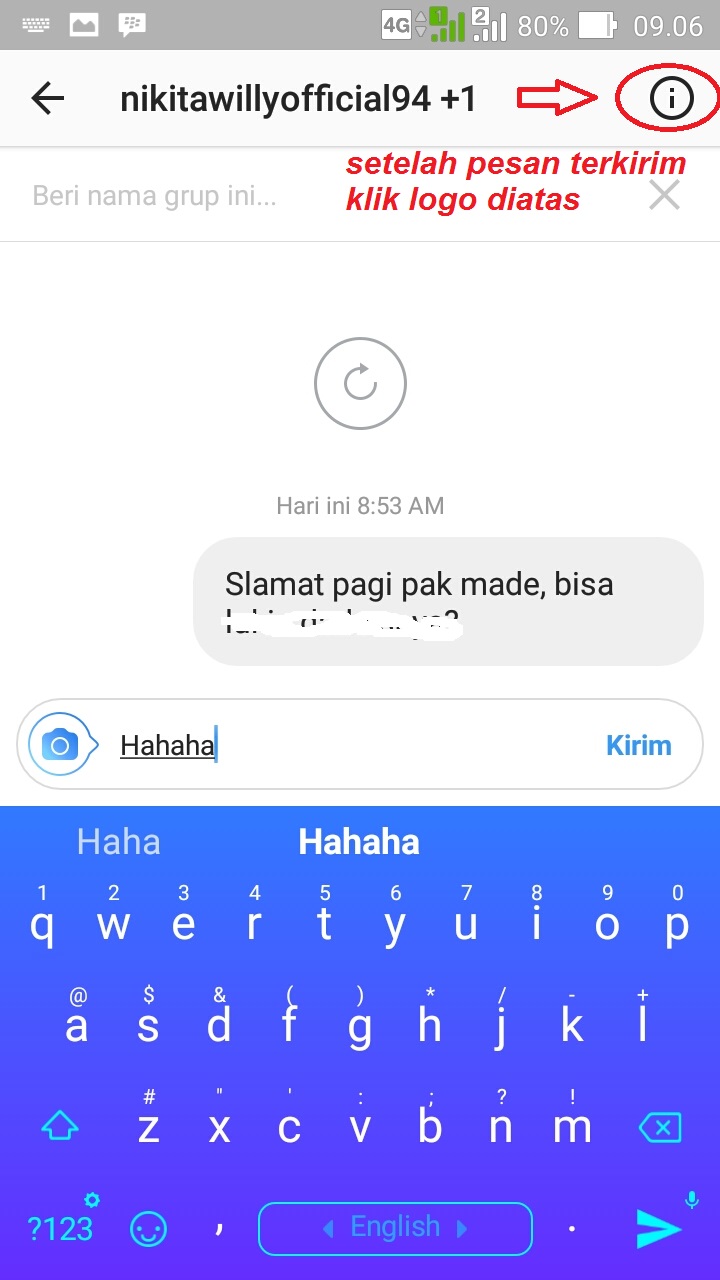Screen dimensions: 720x1280
Task: Choose the 'Haha' keyboard suggestion
Action: click(118, 842)
